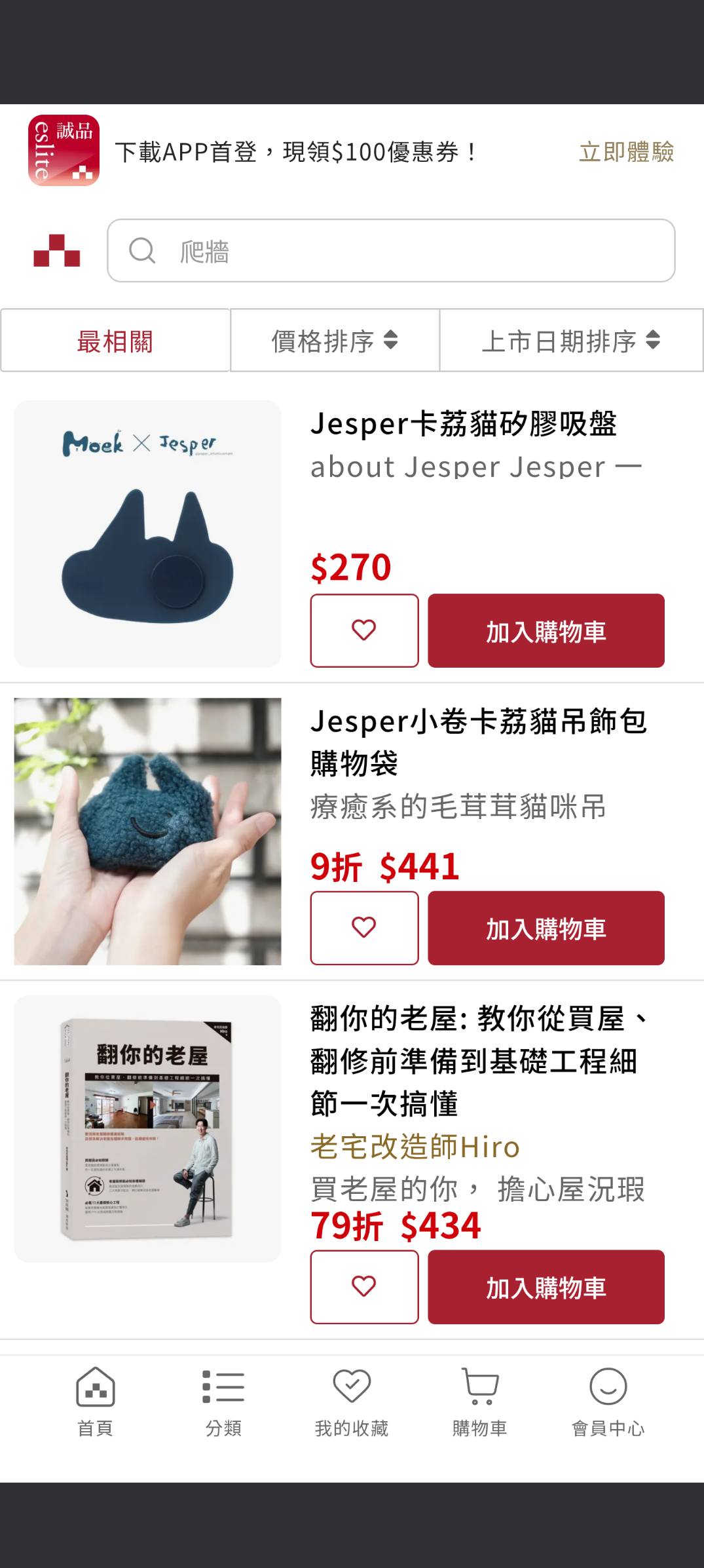Viewport: 704px width, 1568px height.
Task: Open the Jesper卡荔貓矽膠吸盤 product image
Action: [147, 533]
